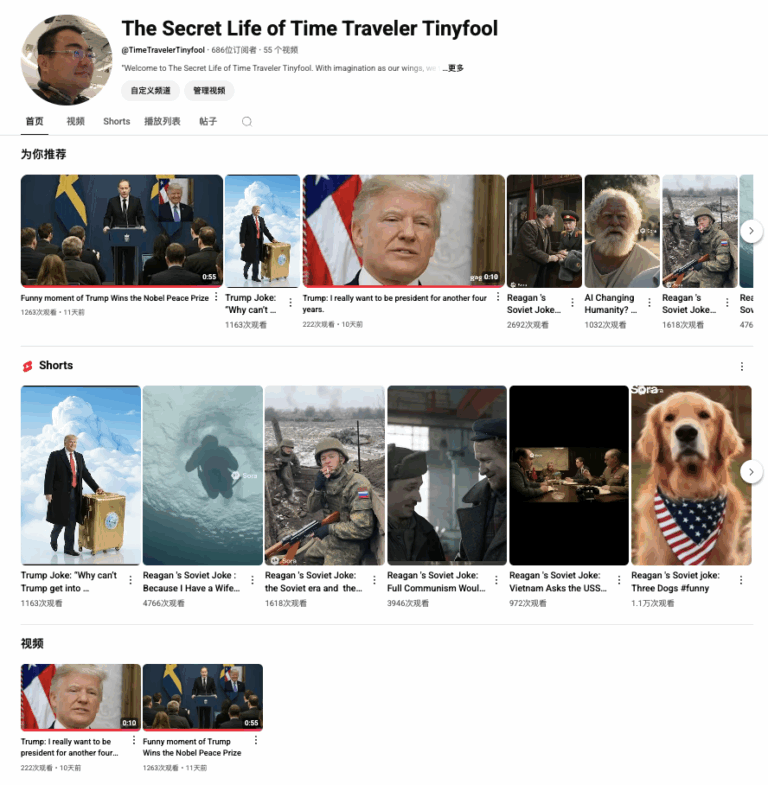Open menu for Nobel Peace Prize video under 视频
This screenshot has height=785, width=768.
point(255,741)
